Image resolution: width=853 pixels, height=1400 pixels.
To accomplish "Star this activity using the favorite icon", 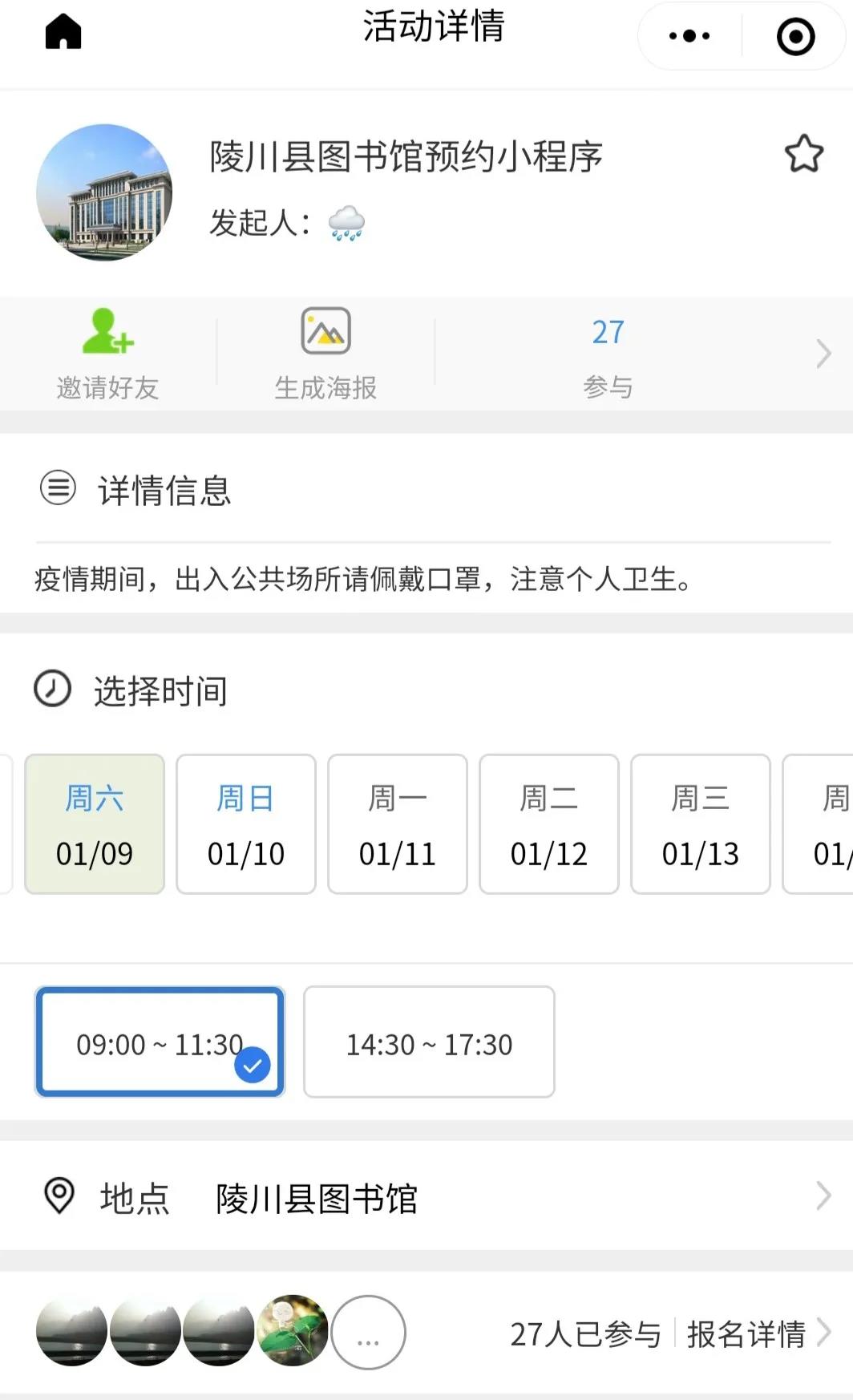I will point(804,155).
